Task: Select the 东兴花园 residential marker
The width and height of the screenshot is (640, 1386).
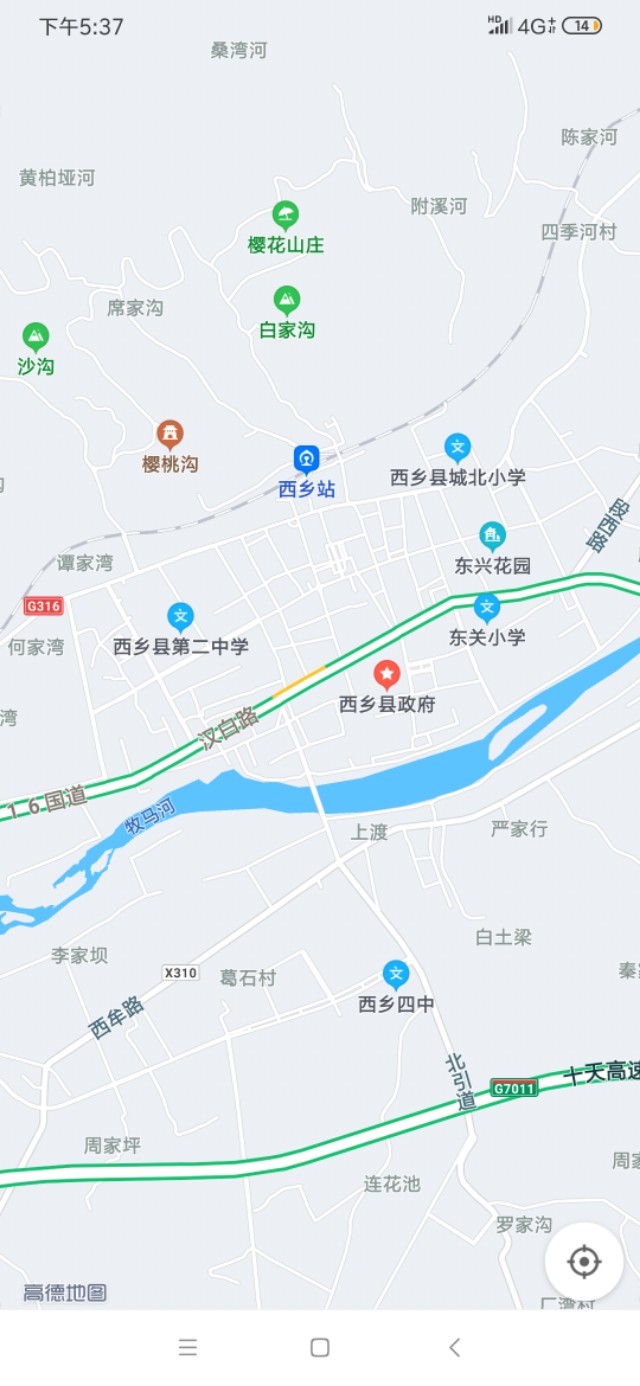Action: (492, 536)
